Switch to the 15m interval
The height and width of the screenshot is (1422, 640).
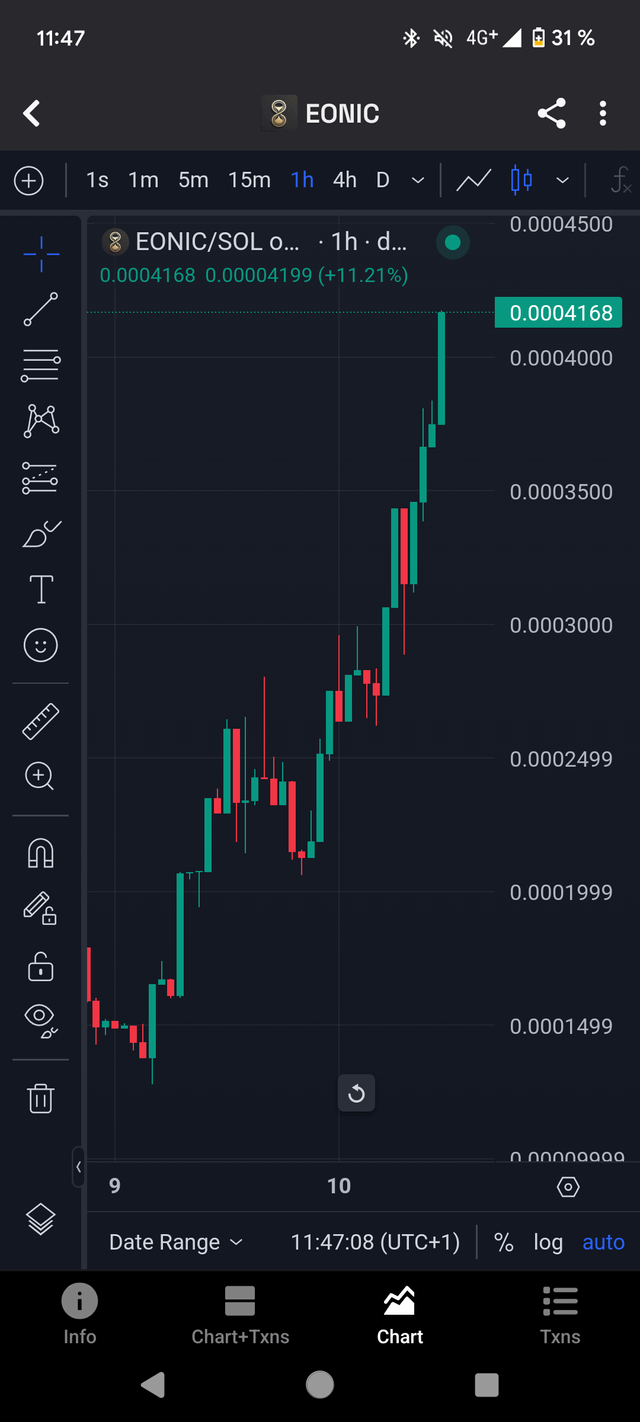click(x=249, y=180)
